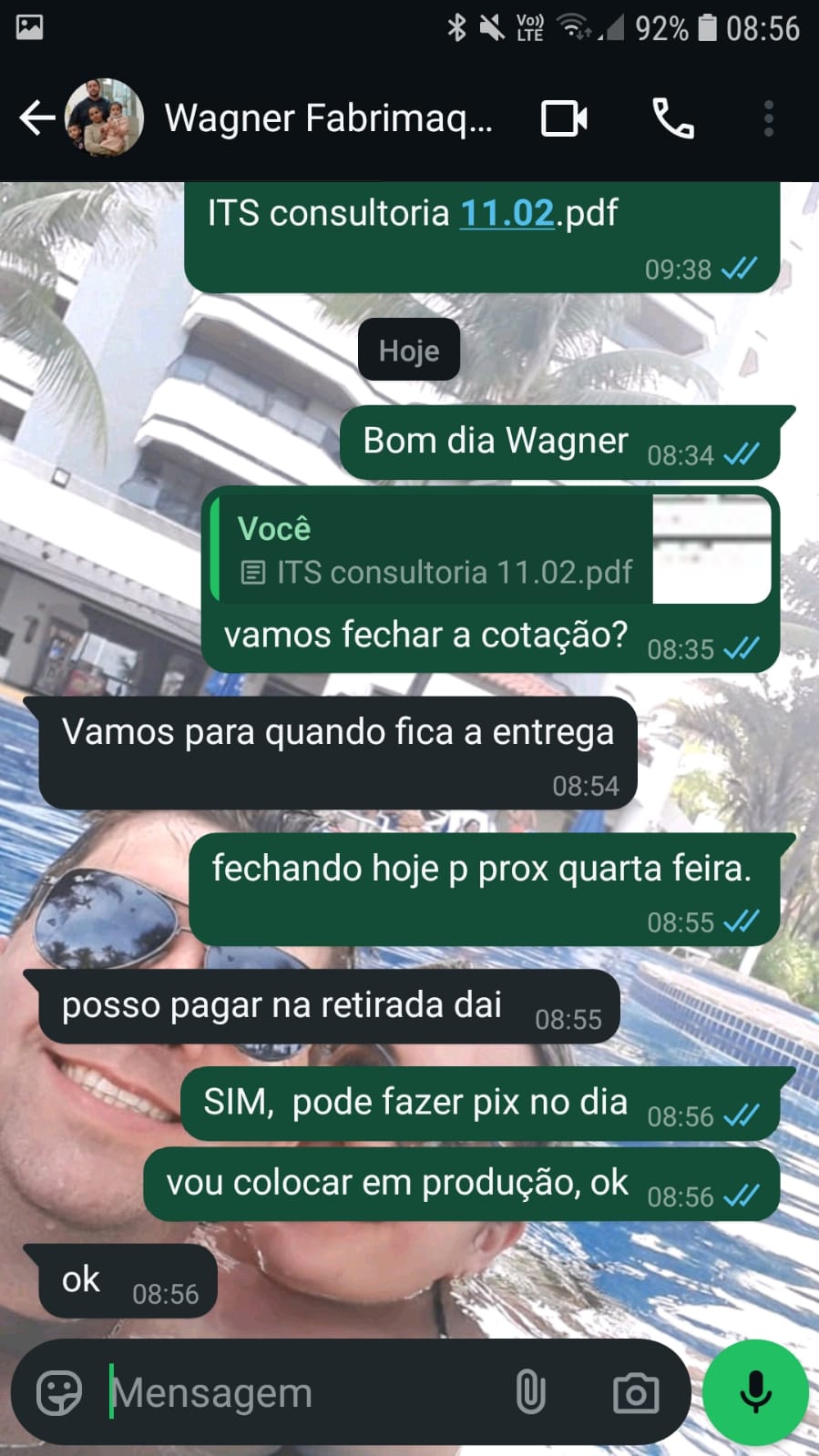This screenshot has width=819, height=1456.
Task: Open the ITS consultoria 11.02.pdf document
Action: coord(412,215)
